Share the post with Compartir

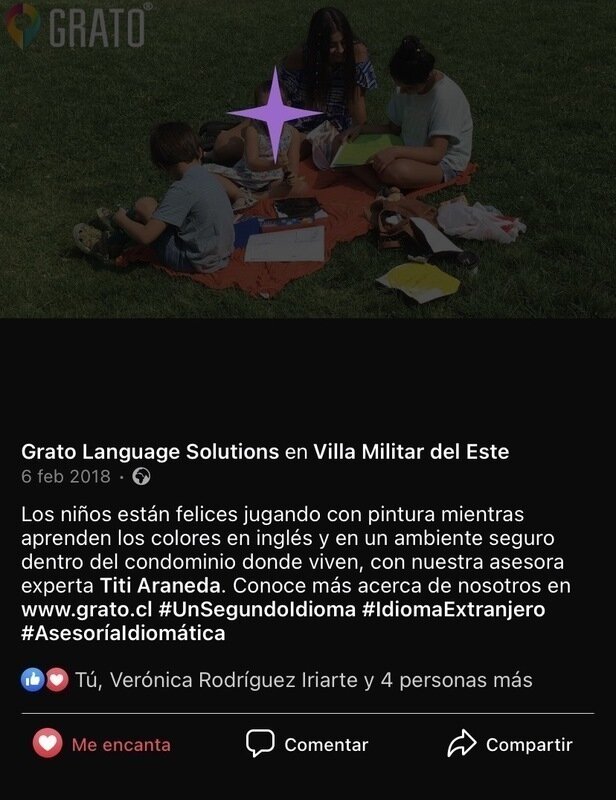pos(509,745)
